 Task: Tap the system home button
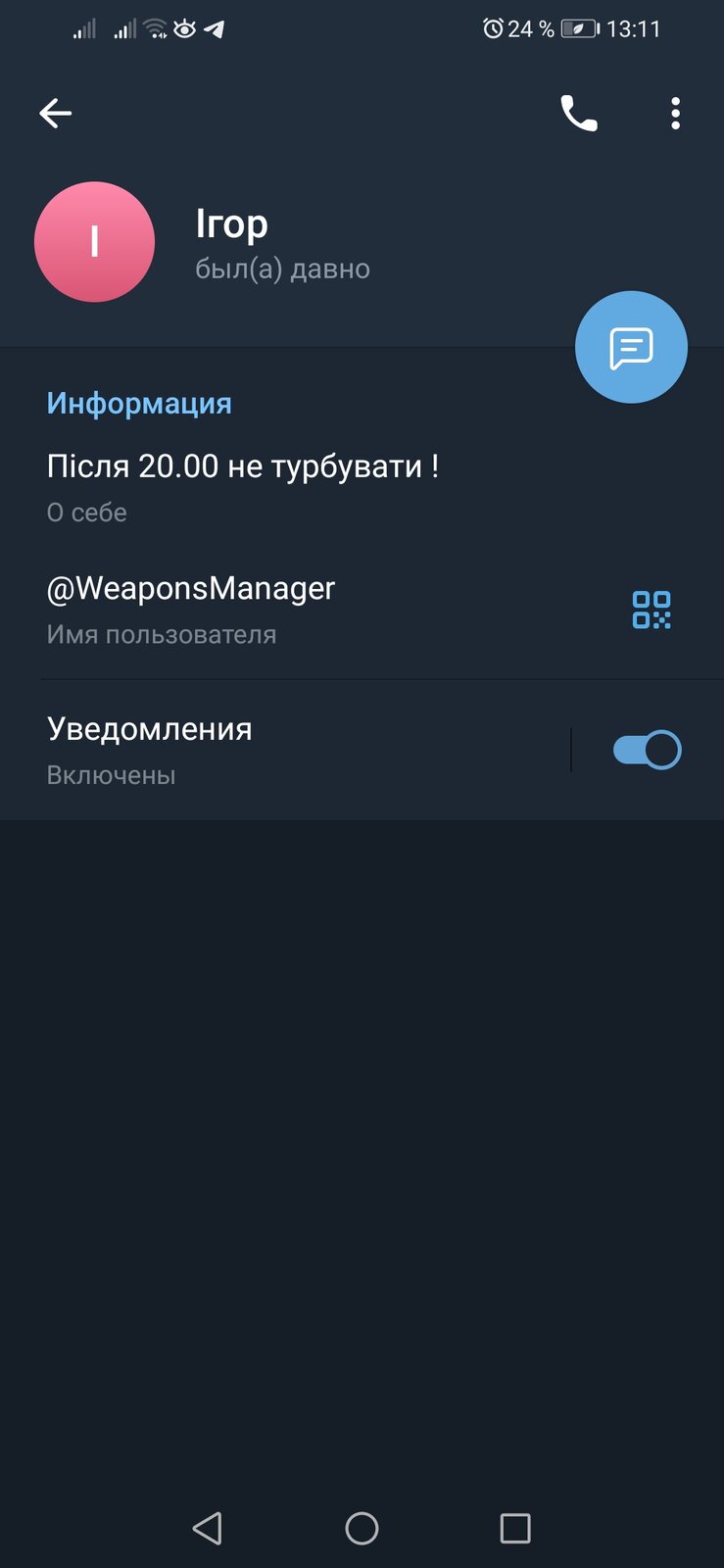point(362,1528)
